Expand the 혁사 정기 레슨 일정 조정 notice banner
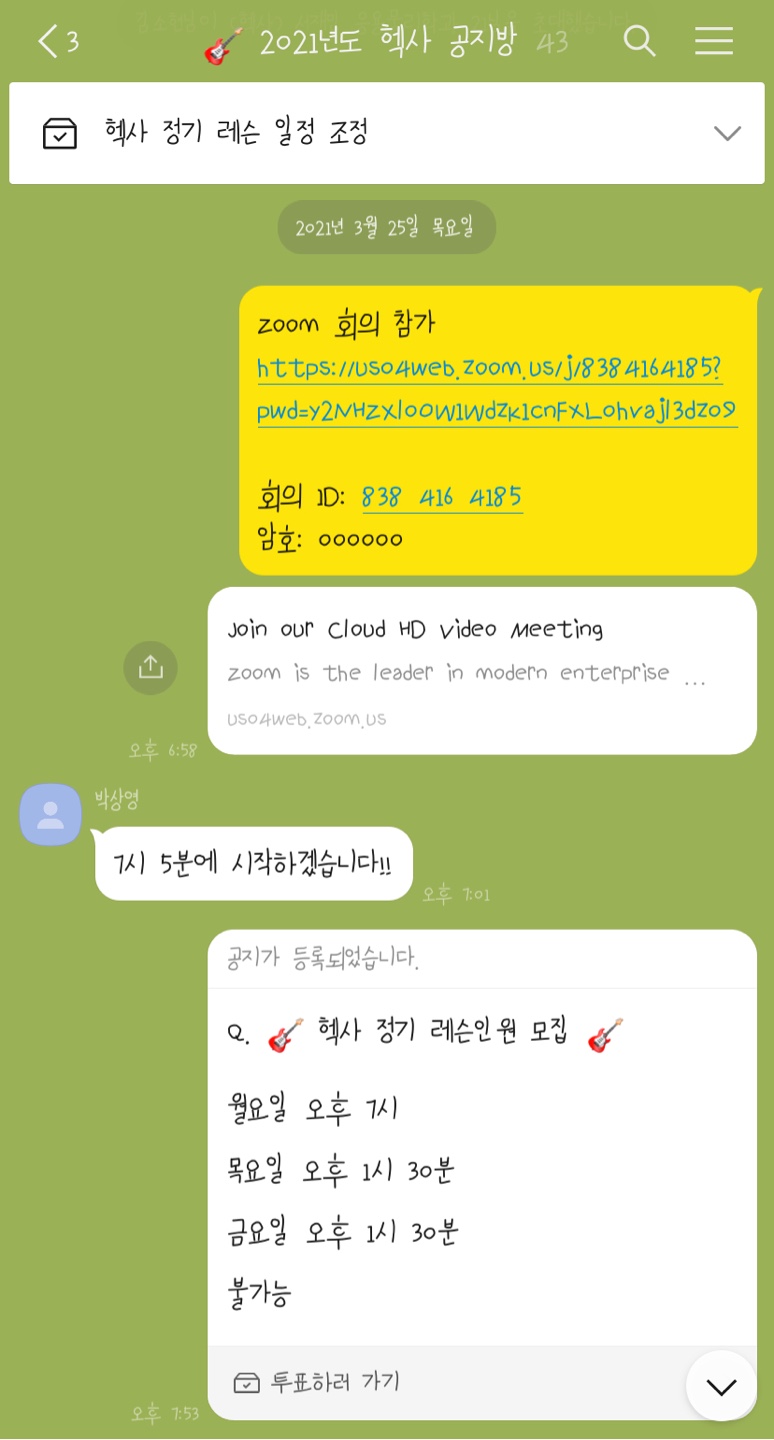Viewport: 774px width, 1440px height. point(727,133)
